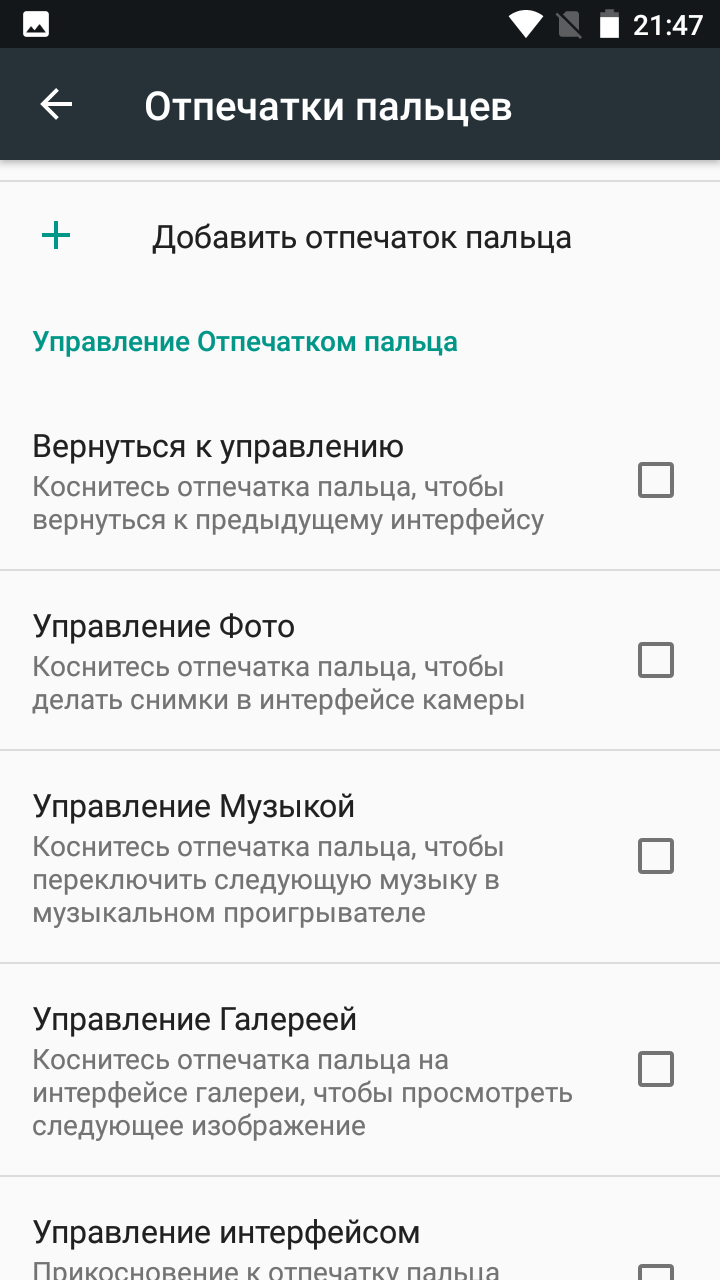This screenshot has height=1280, width=720.
Task: Enable Вернуться к управлению checkbox
Action: [656, 481]
